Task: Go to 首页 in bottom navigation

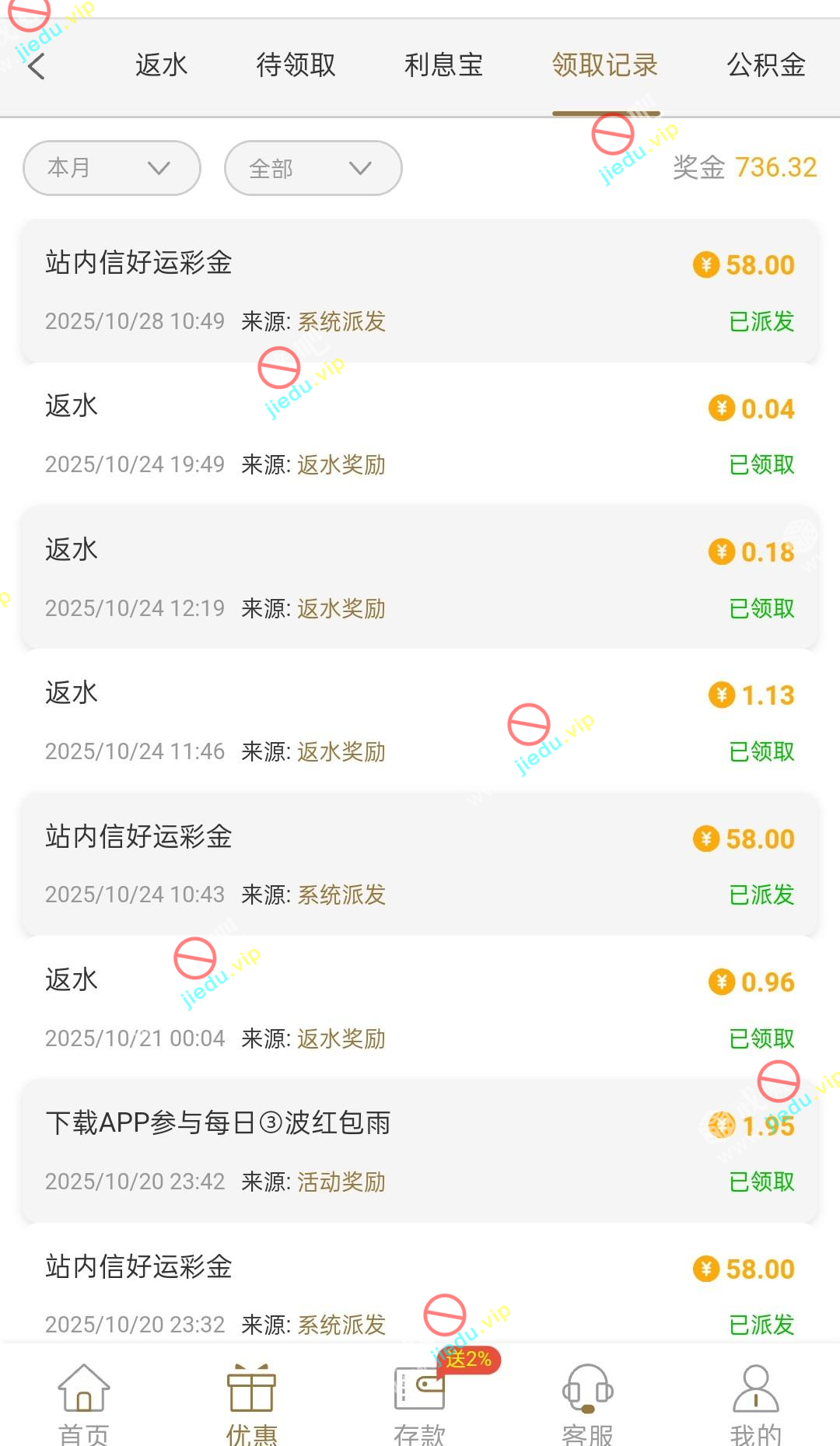Action: point(84,1402)
